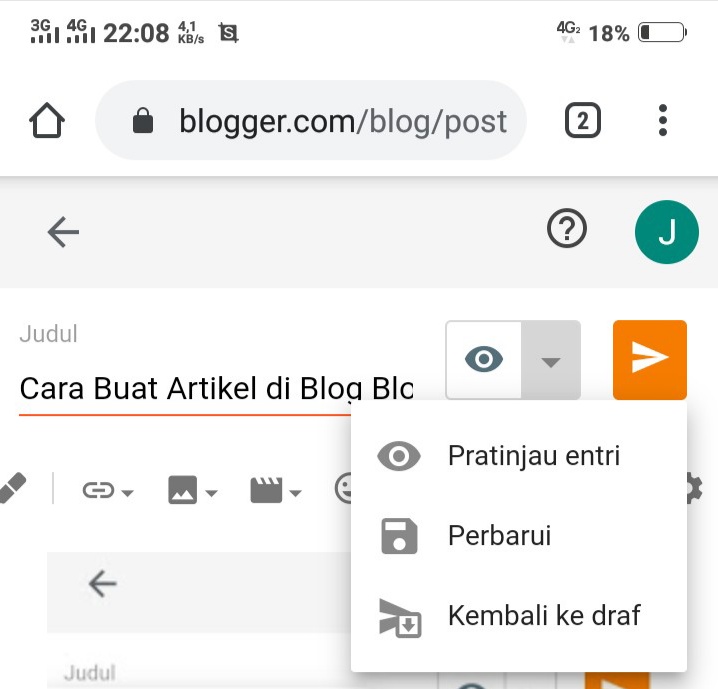Screen dimensions: 718x689
Task: Publish the post with orange send button
Action: pos(649,360)
